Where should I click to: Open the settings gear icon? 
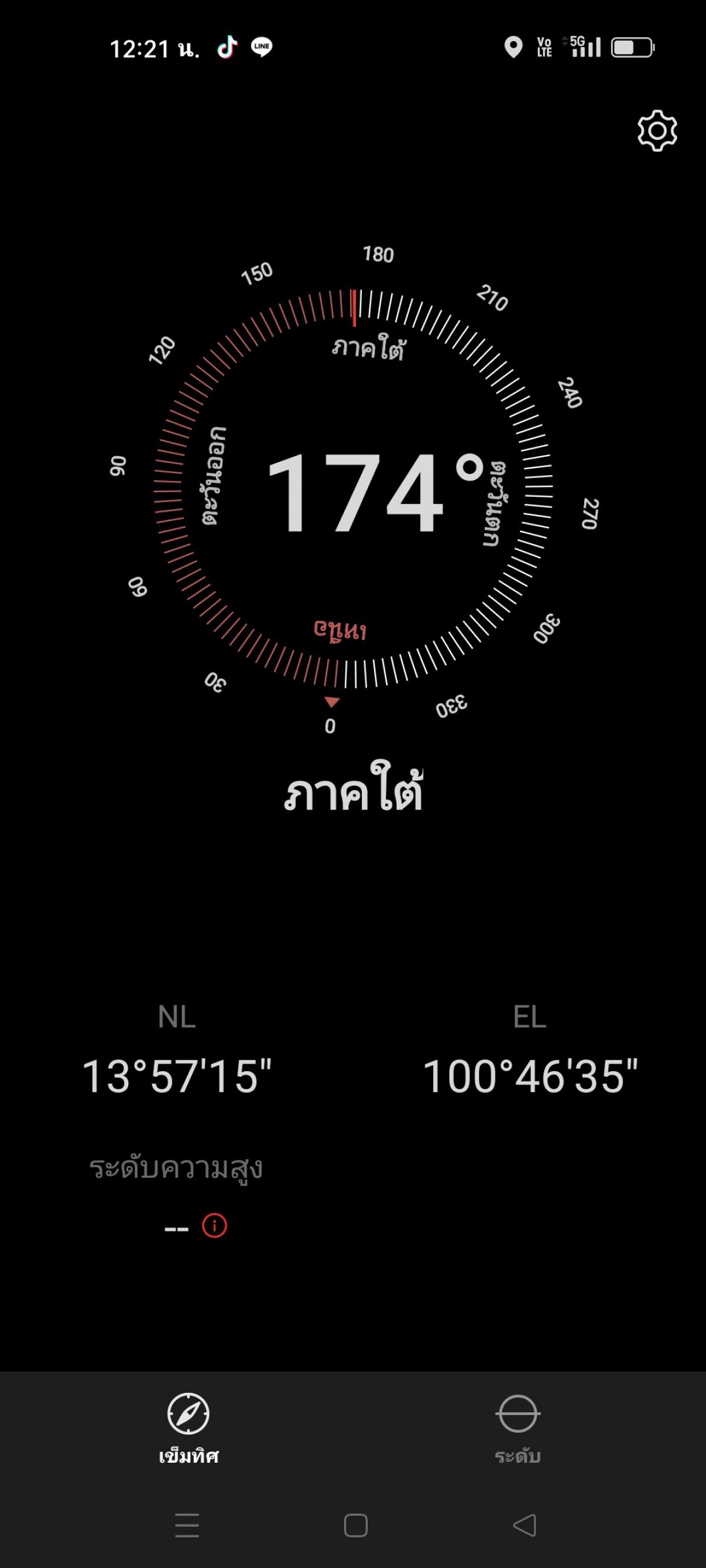click(x=657, y=131)
